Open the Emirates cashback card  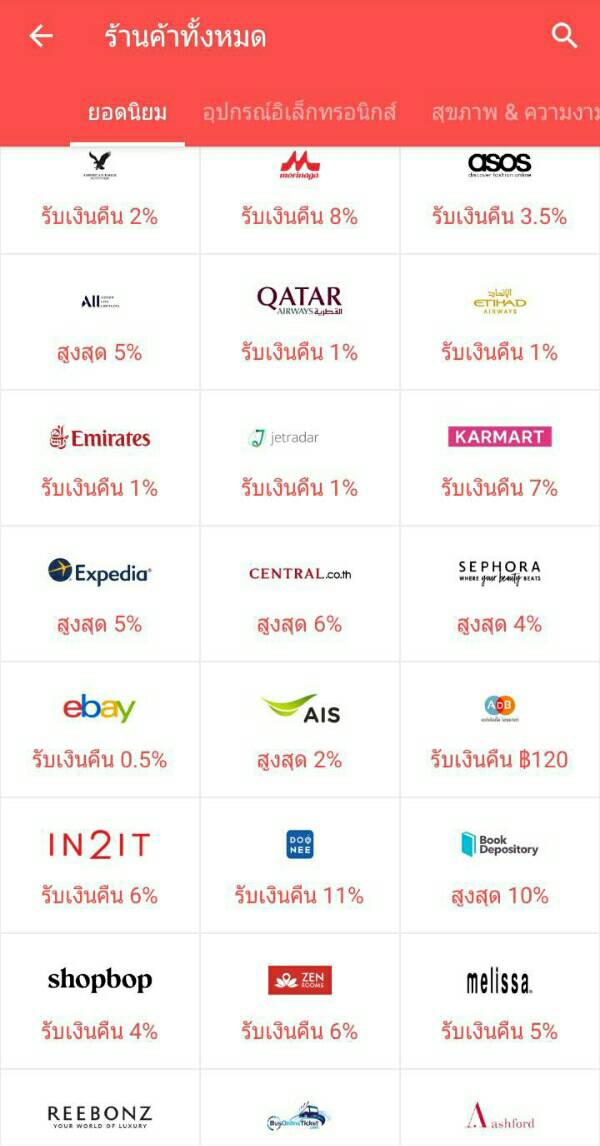99,458
